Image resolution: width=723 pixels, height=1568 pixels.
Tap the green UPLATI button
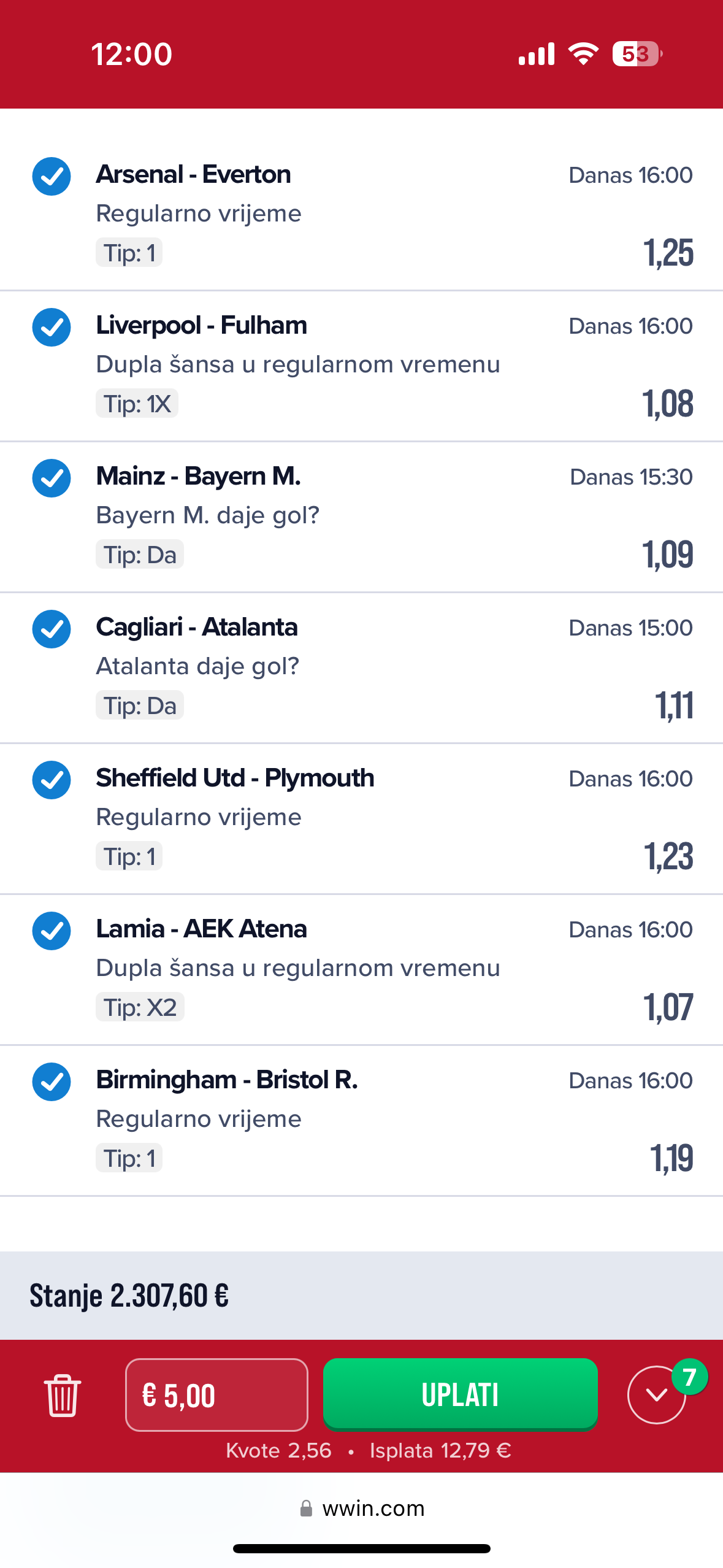click(x=461, y=1394)
